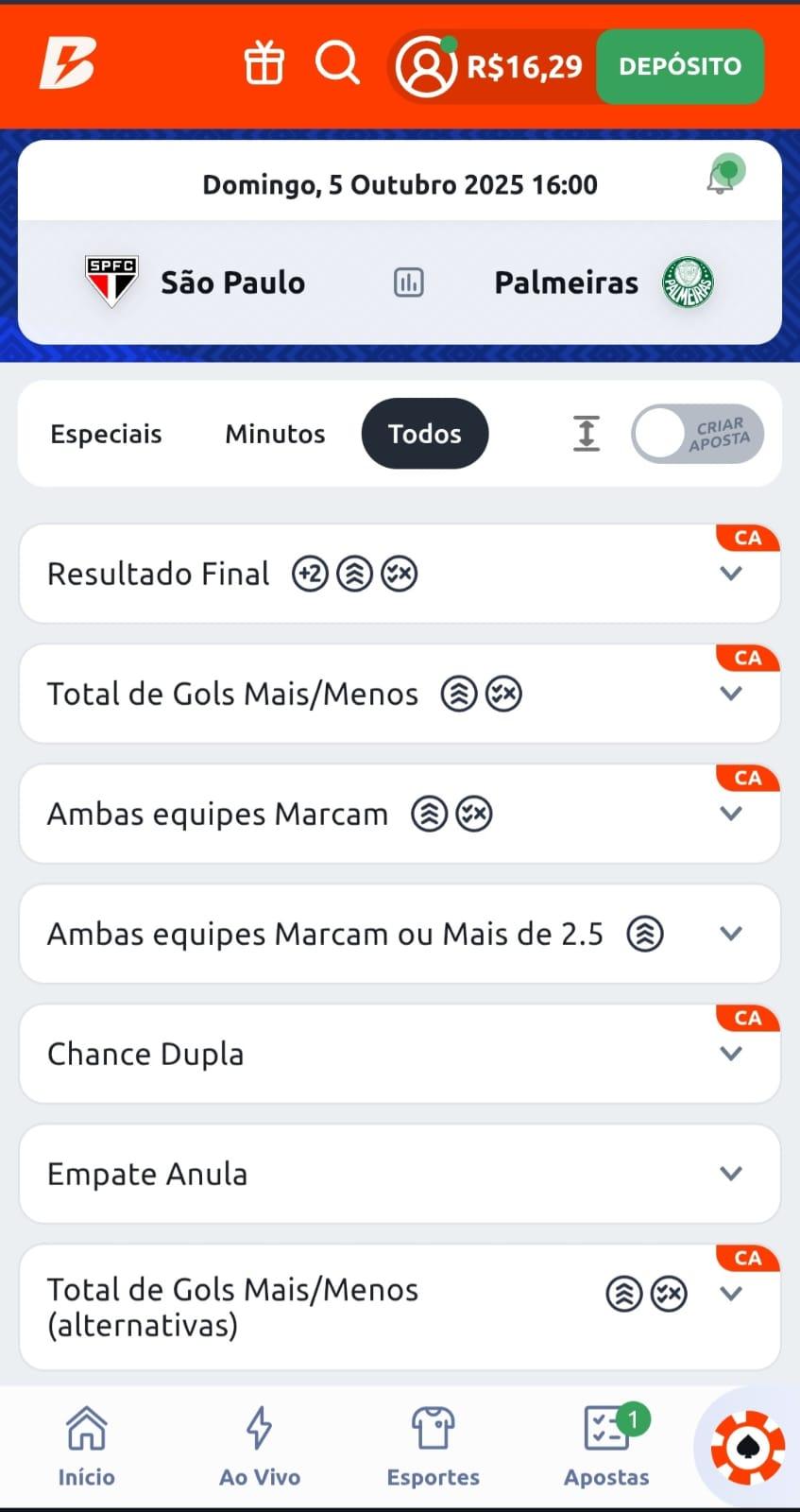Click the collapse markets arrows icon
The width and height of the screenshot is (800, 1512).
586,433
